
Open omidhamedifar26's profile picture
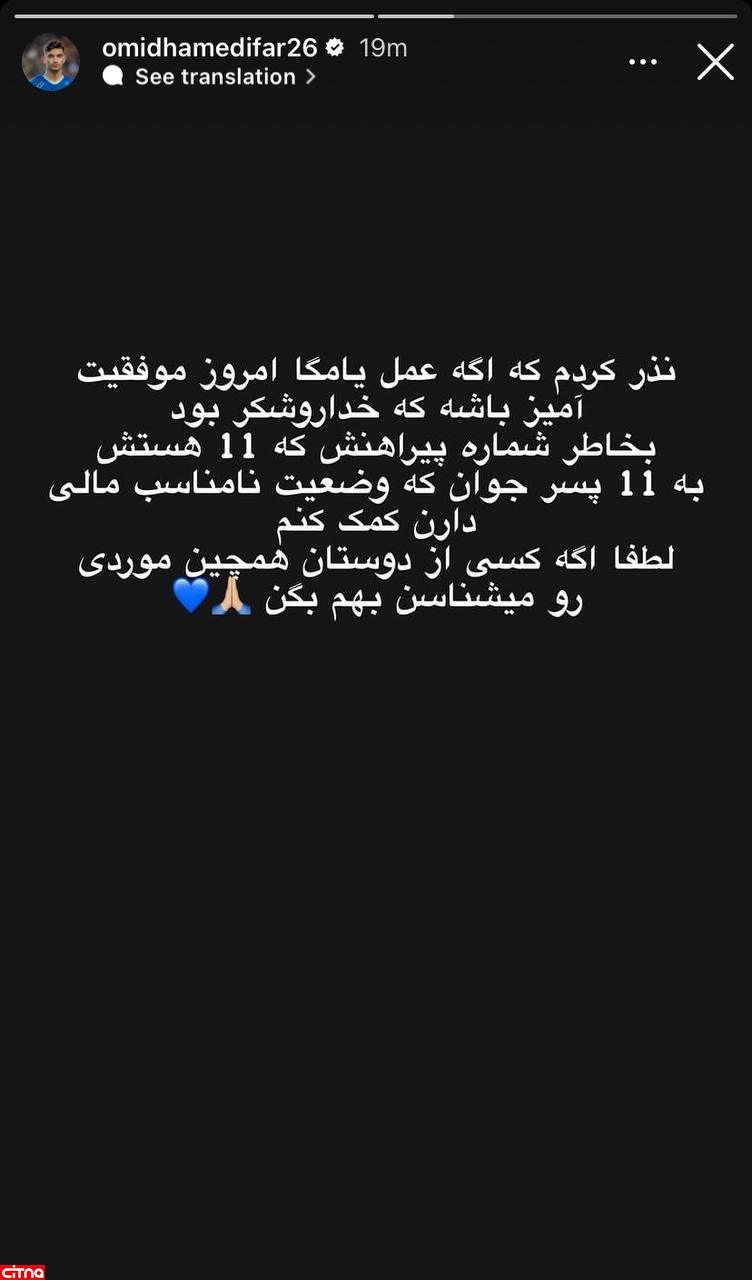50,62
